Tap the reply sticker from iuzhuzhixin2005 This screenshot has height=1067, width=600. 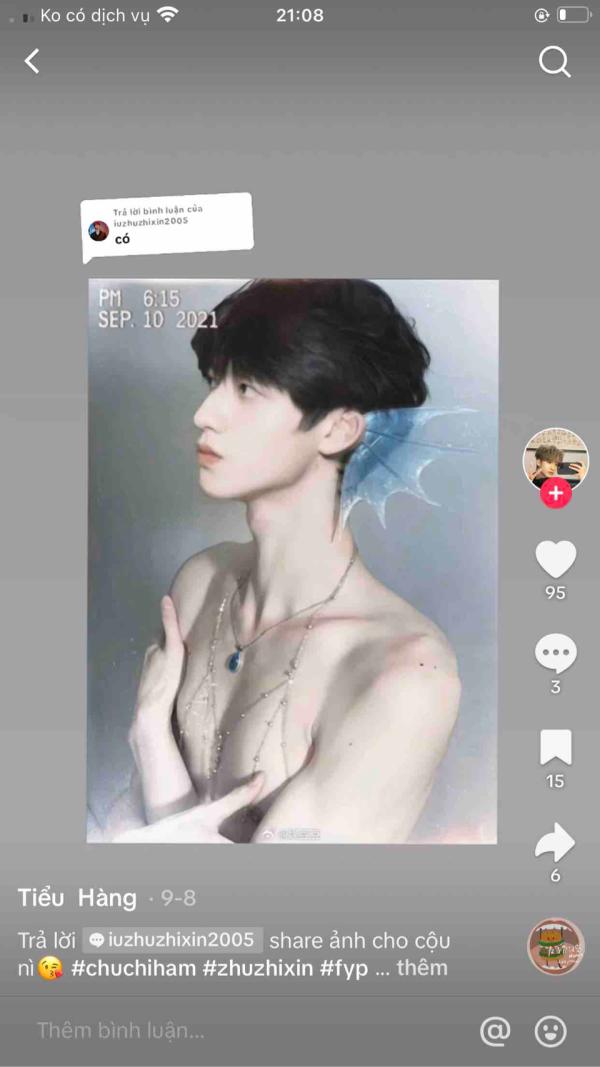166,225
